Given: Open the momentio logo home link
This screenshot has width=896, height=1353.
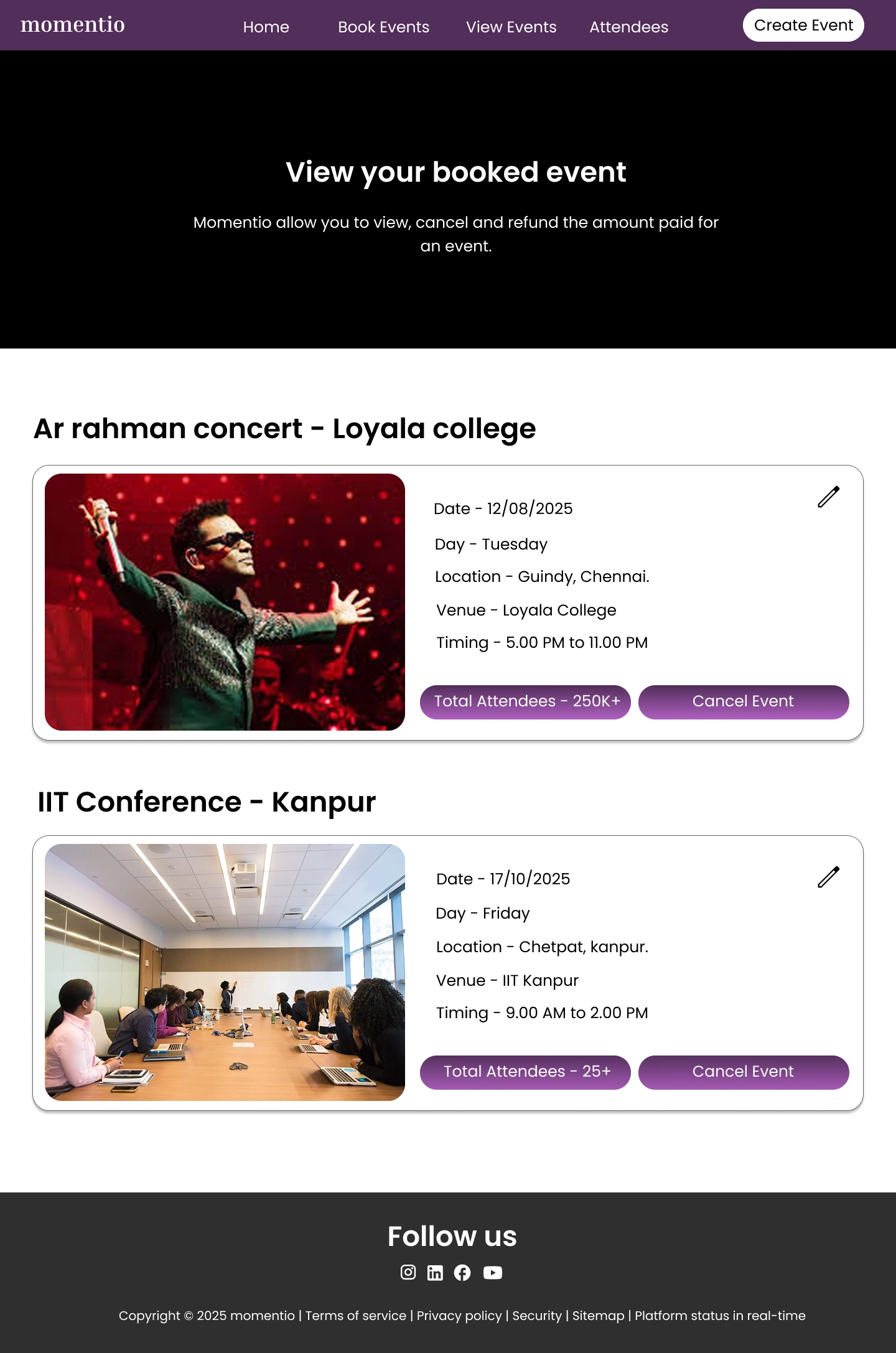Looking at the screenshot, I should [73, 25].
